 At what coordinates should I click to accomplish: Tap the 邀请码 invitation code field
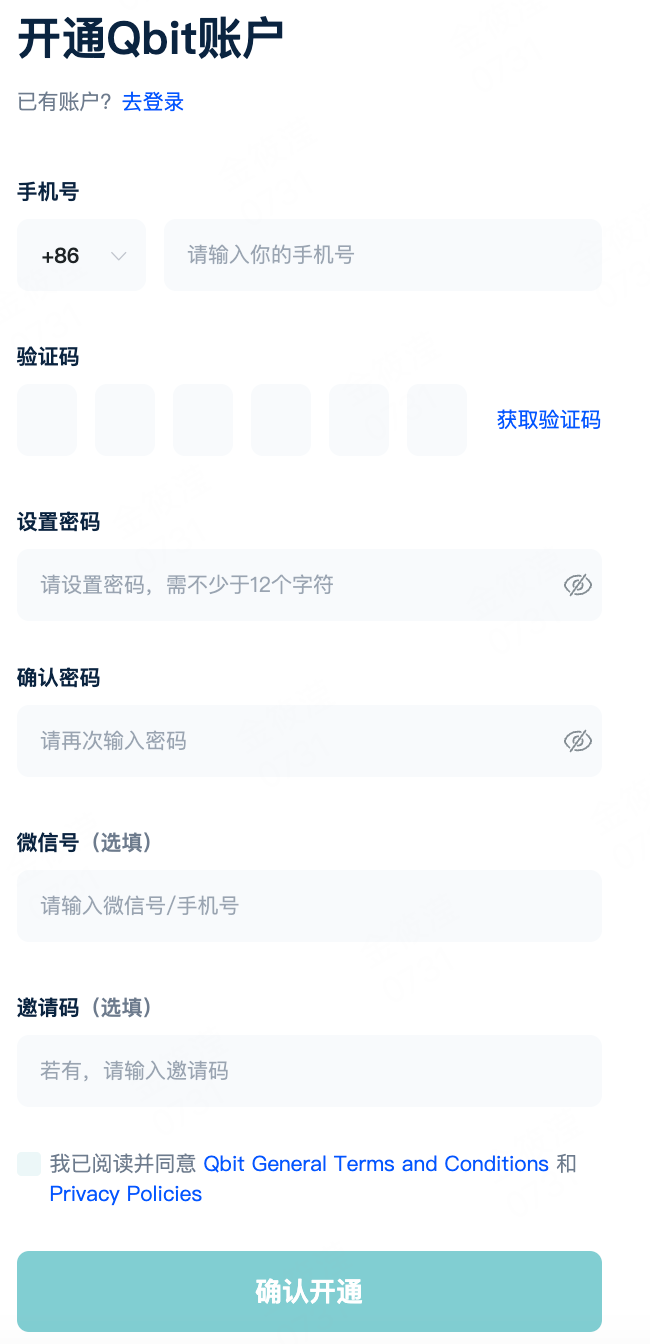309,1071
